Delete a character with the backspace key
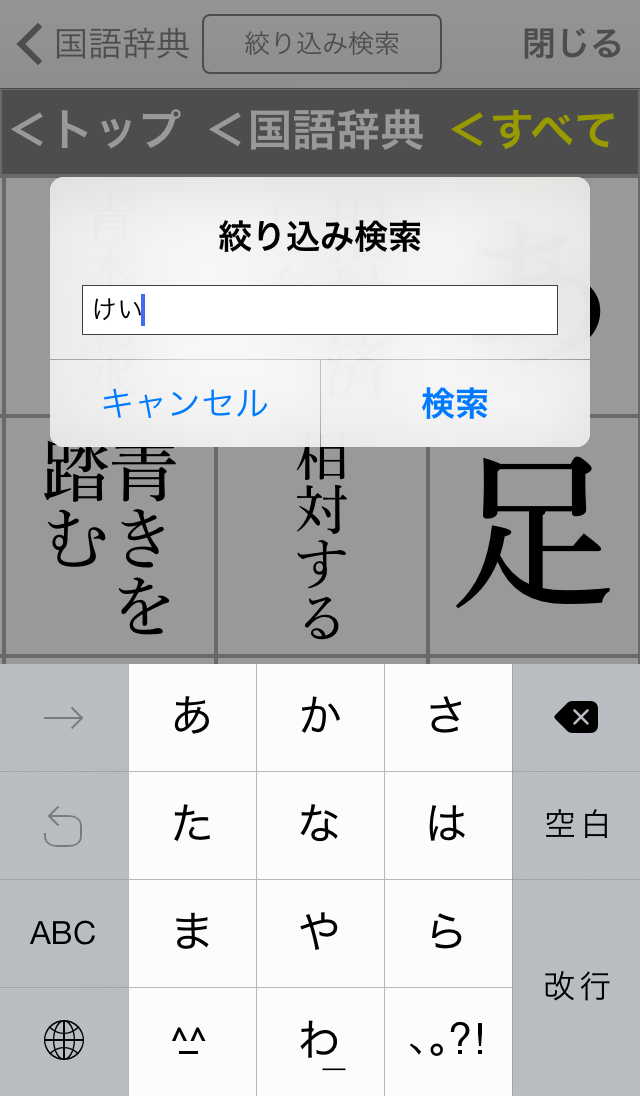The height and width of the screenshot is (1096, 640). point(576,717)
